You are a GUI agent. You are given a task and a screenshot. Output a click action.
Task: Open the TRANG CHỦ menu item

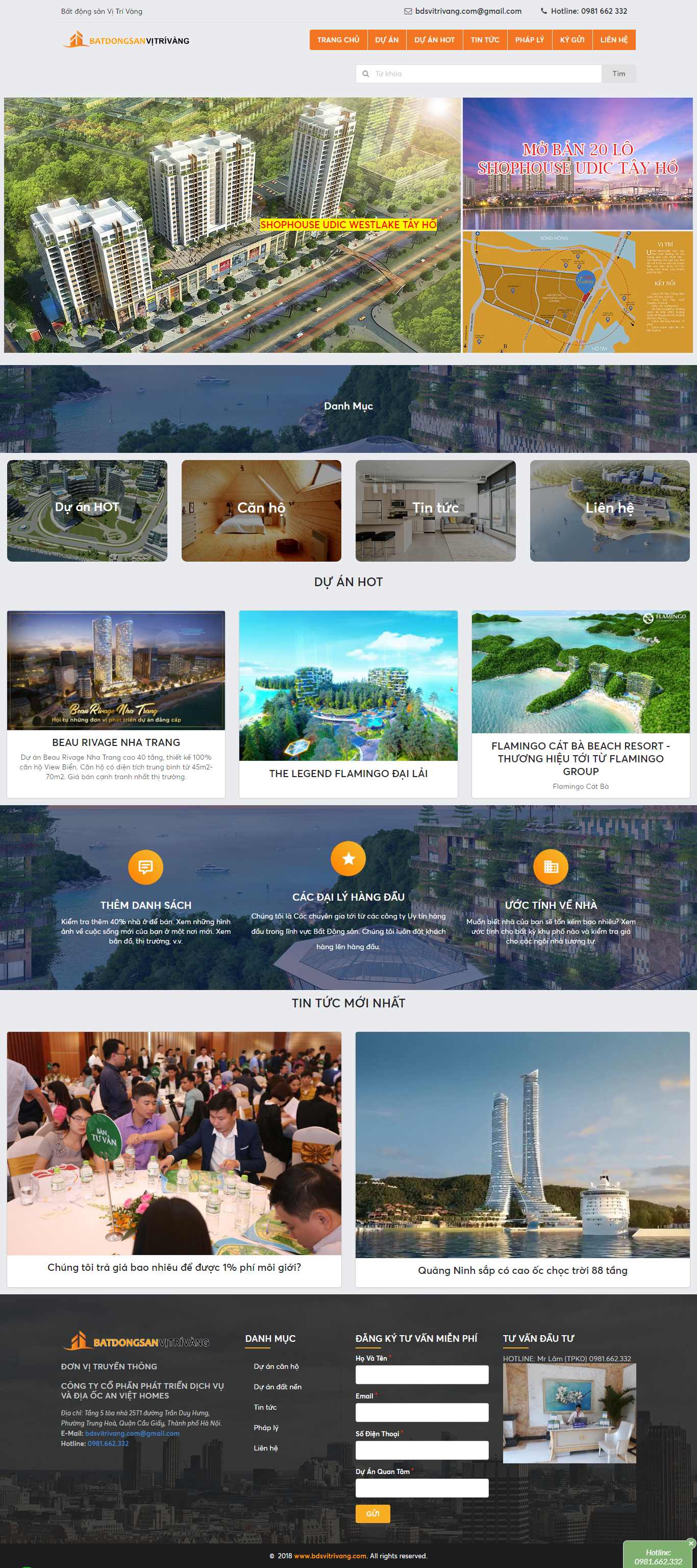[x=338, y=39]
